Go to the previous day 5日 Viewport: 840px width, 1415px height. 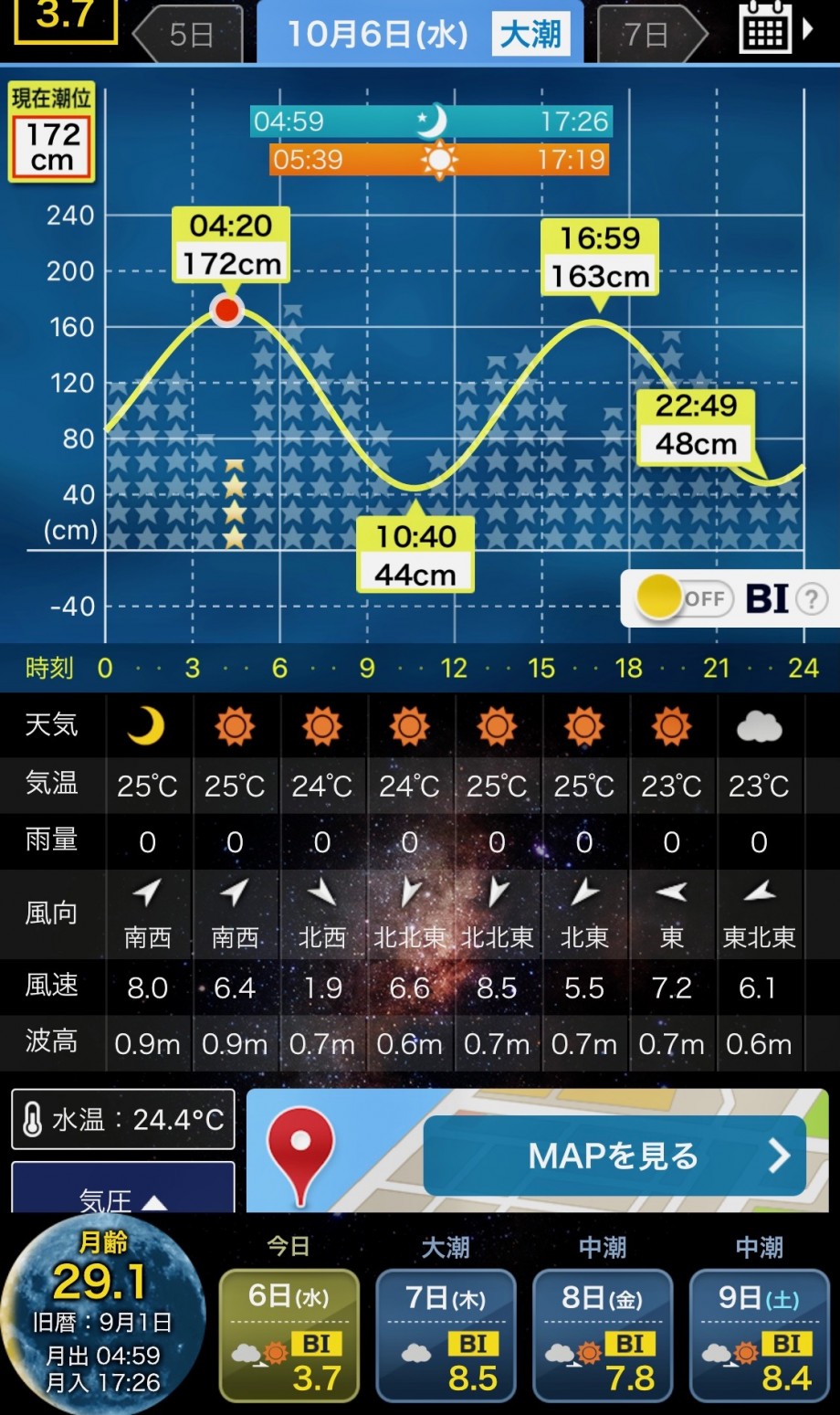point(189,34)
